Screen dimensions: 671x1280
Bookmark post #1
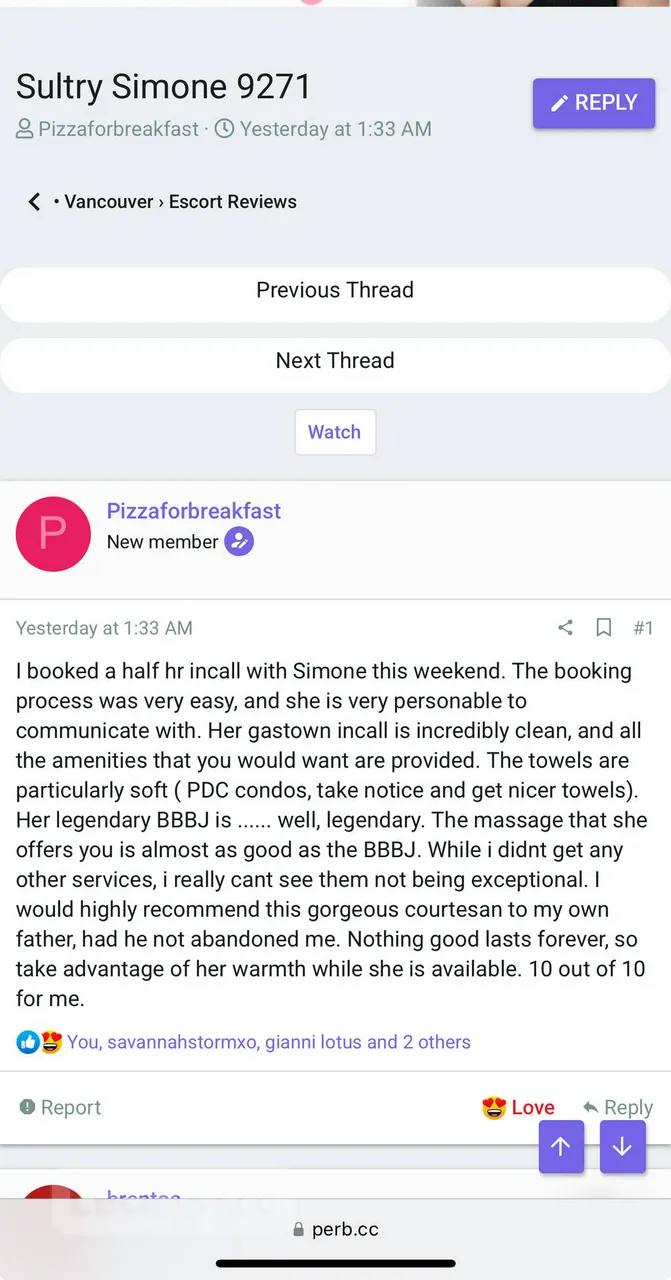tap(603, 628)
